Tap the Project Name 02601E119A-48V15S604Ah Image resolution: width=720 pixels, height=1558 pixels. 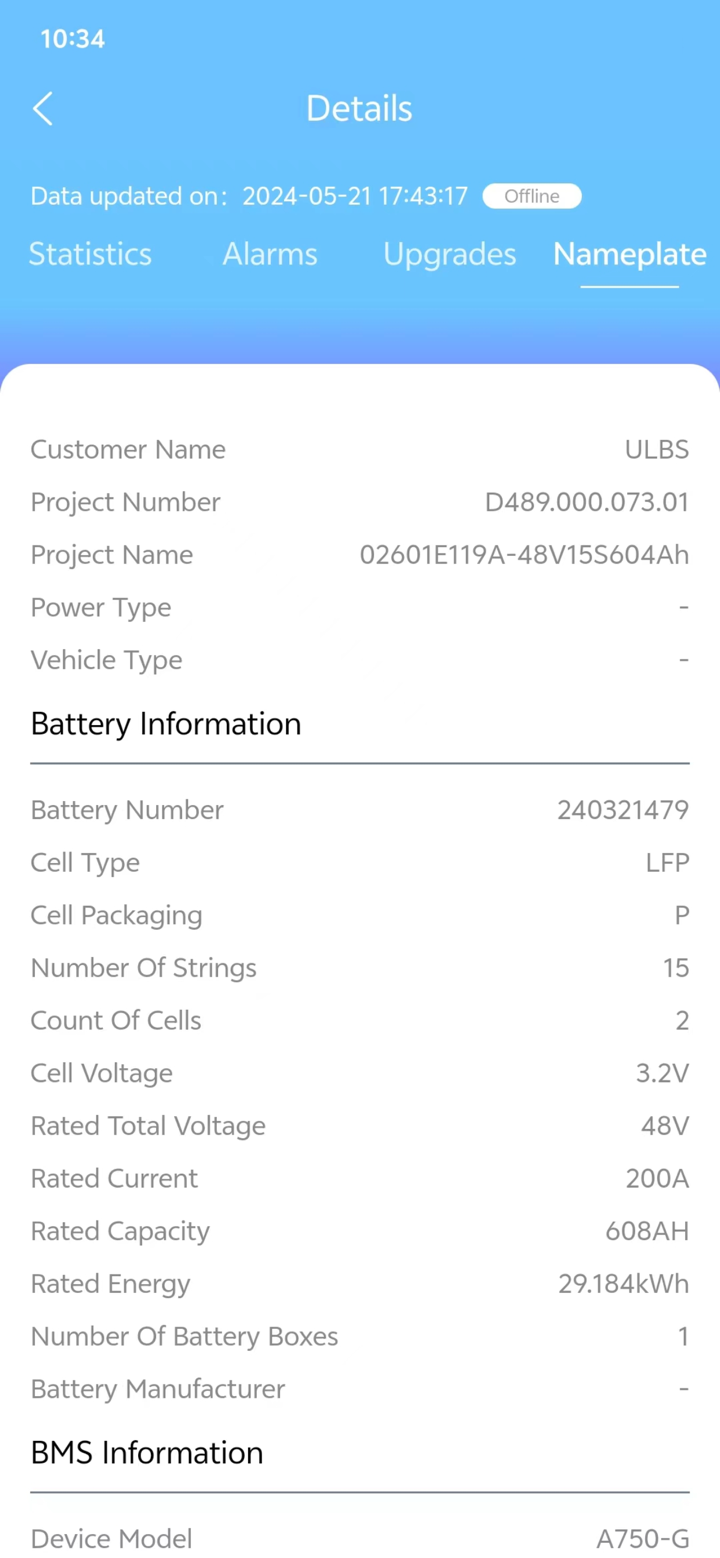(524, 555)
